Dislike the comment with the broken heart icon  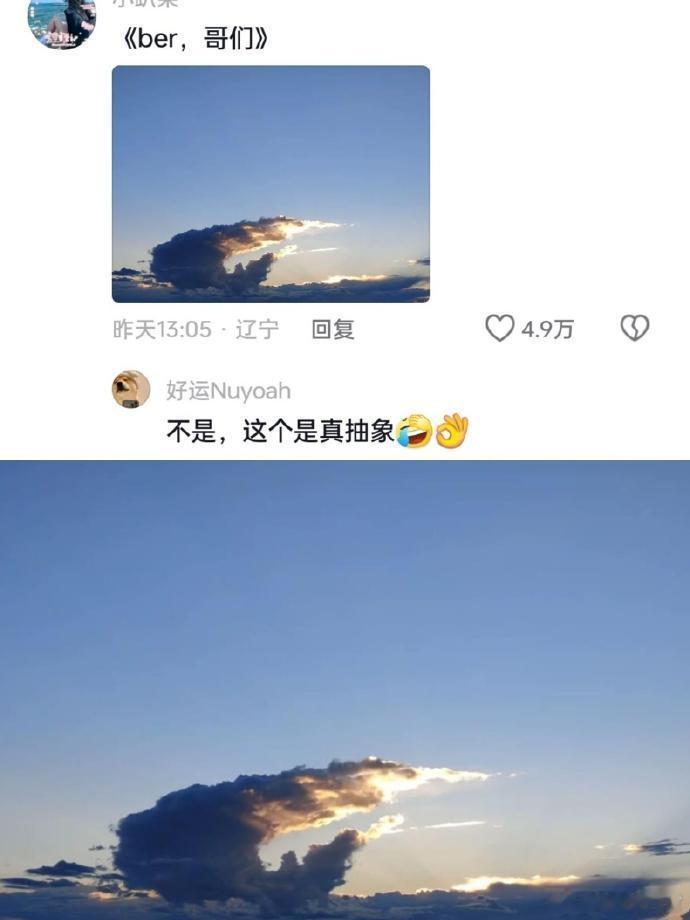[x=635, y=328]
